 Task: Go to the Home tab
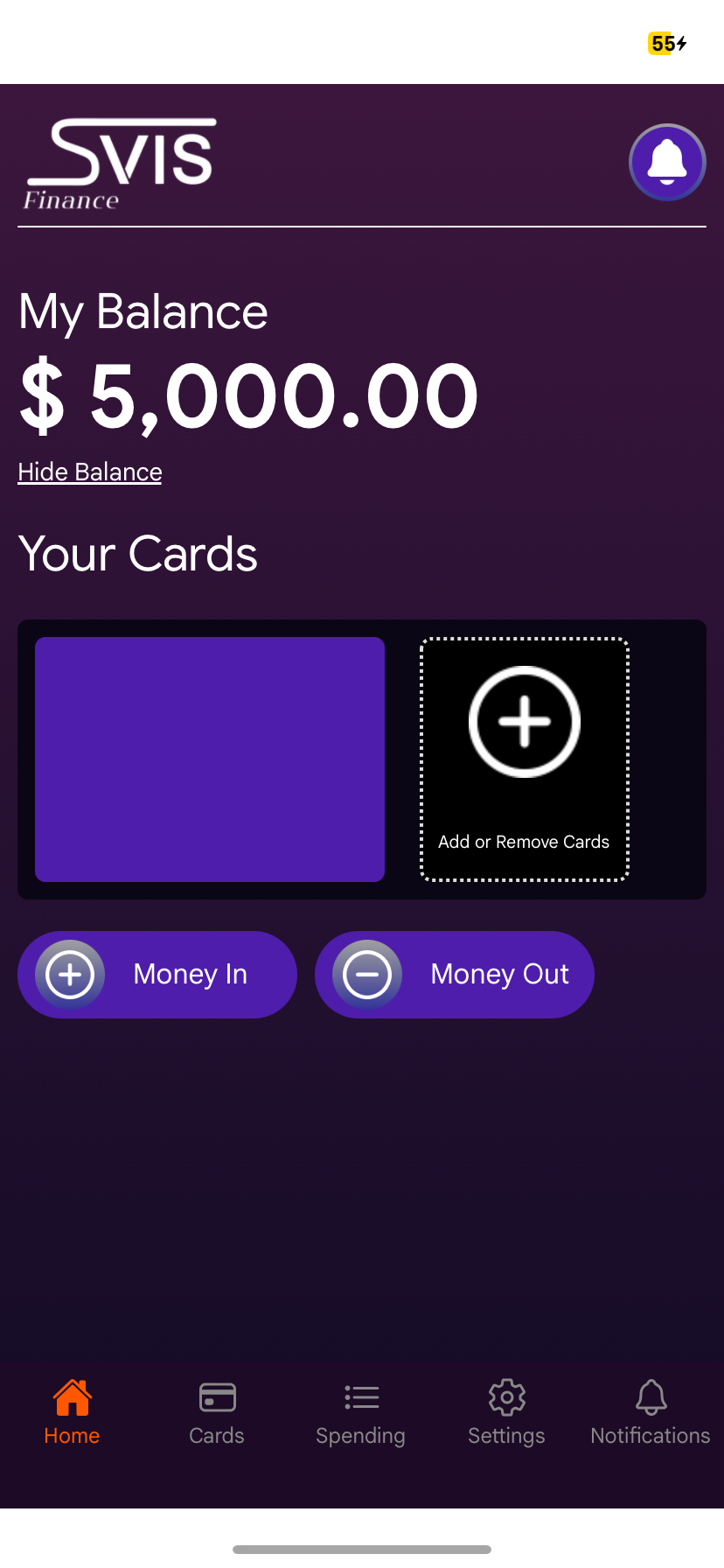72,1411
